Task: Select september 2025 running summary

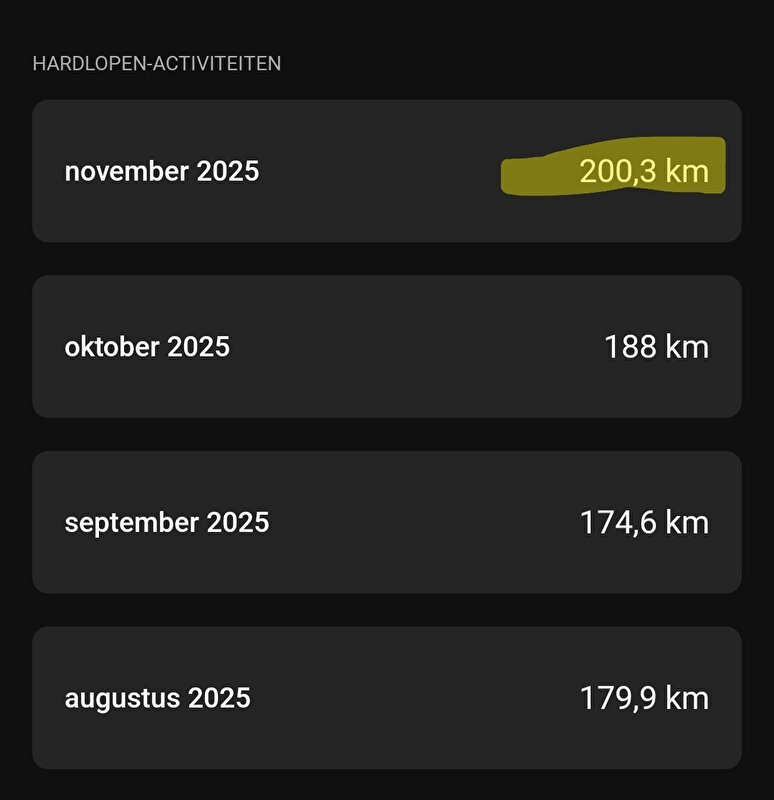Action: click(x=386, y=522)
